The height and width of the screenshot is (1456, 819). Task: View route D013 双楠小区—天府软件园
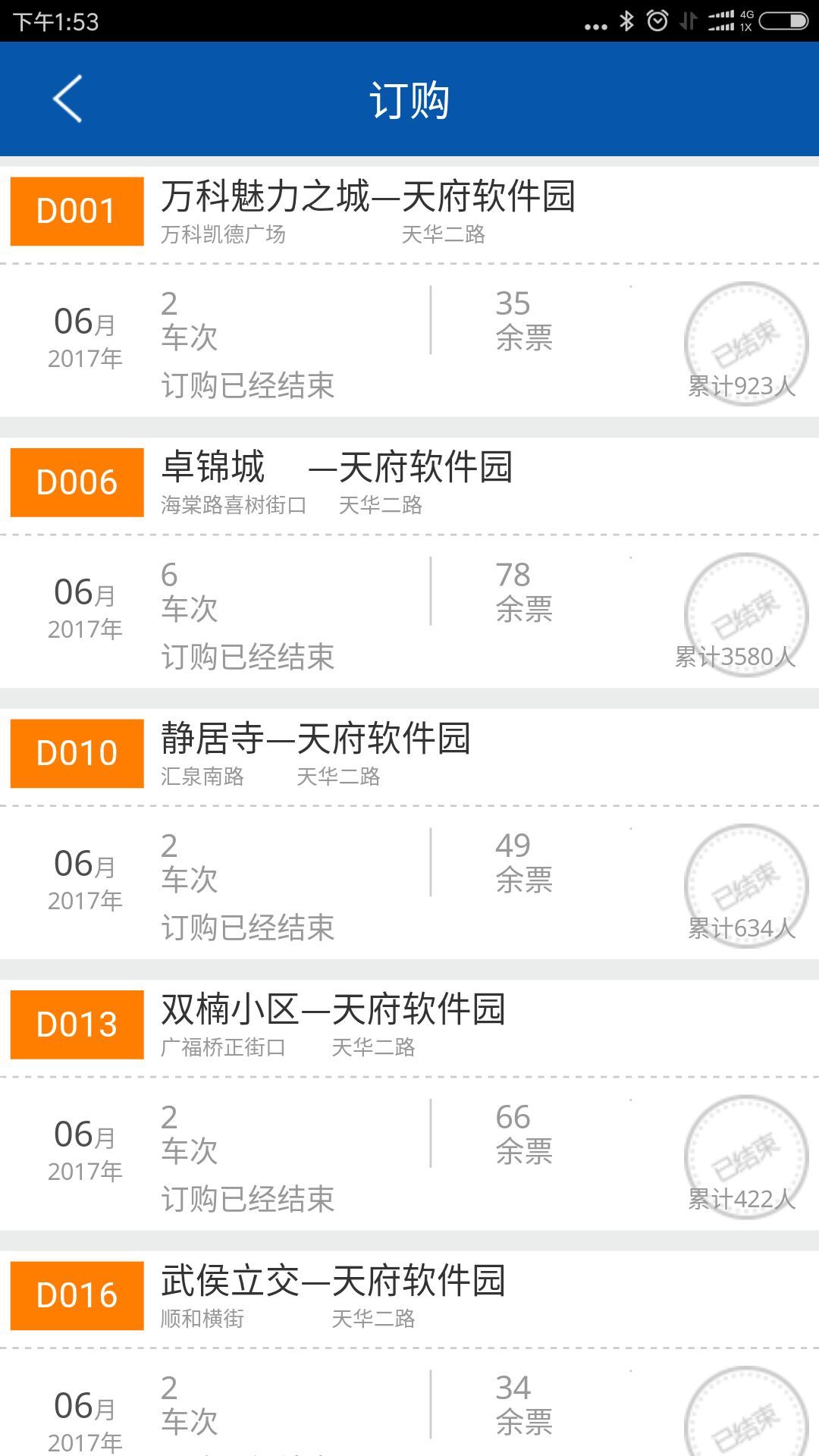(409, 1105)
